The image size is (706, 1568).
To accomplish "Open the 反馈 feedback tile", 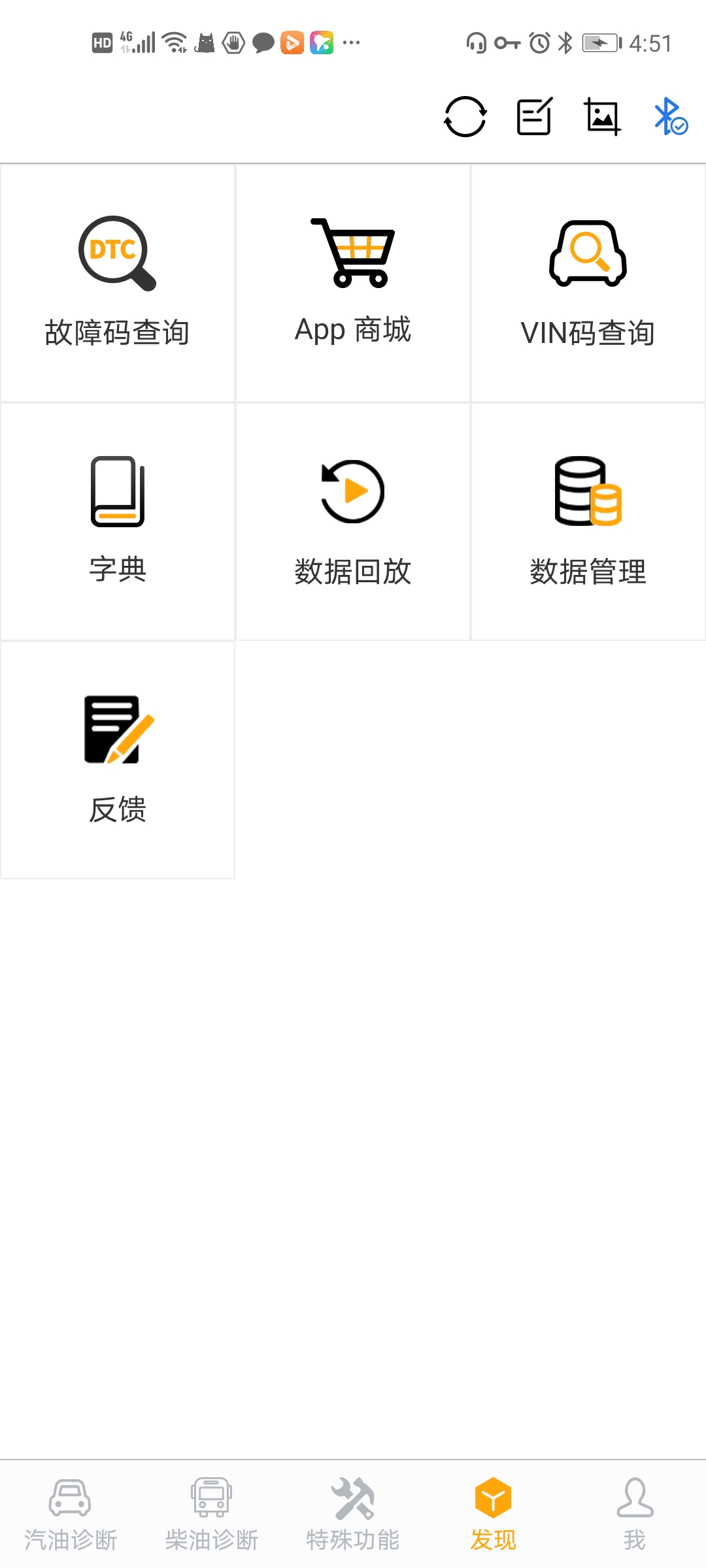I will [118, 760].
